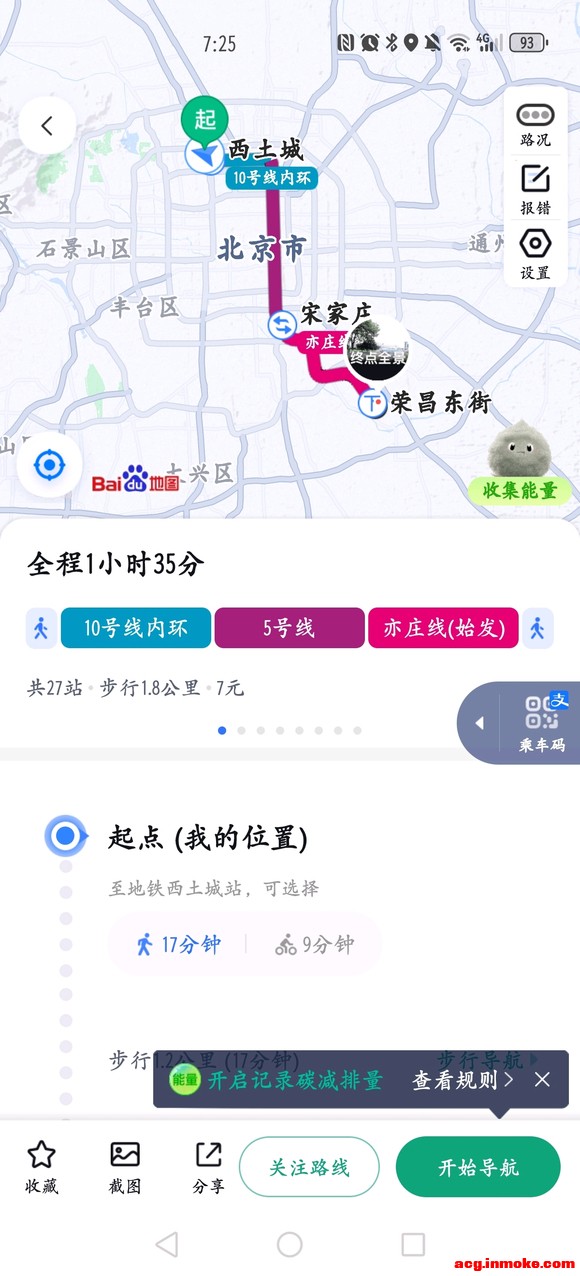Follow this route with 关注路线
The width and height of the screenshot is (580, 1276).
(309, 1167)
